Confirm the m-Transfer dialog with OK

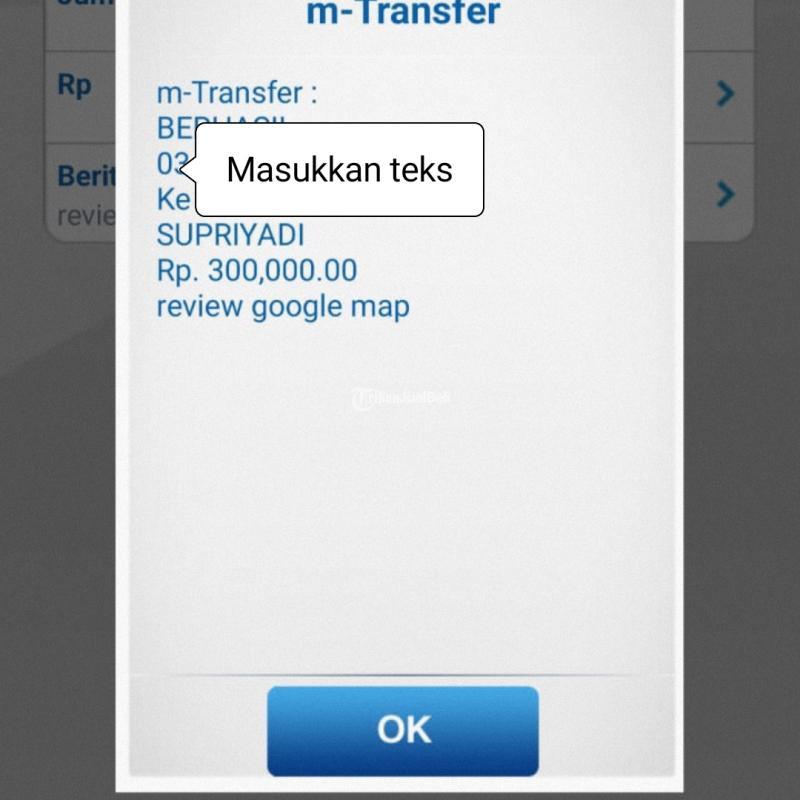point(403,730)
